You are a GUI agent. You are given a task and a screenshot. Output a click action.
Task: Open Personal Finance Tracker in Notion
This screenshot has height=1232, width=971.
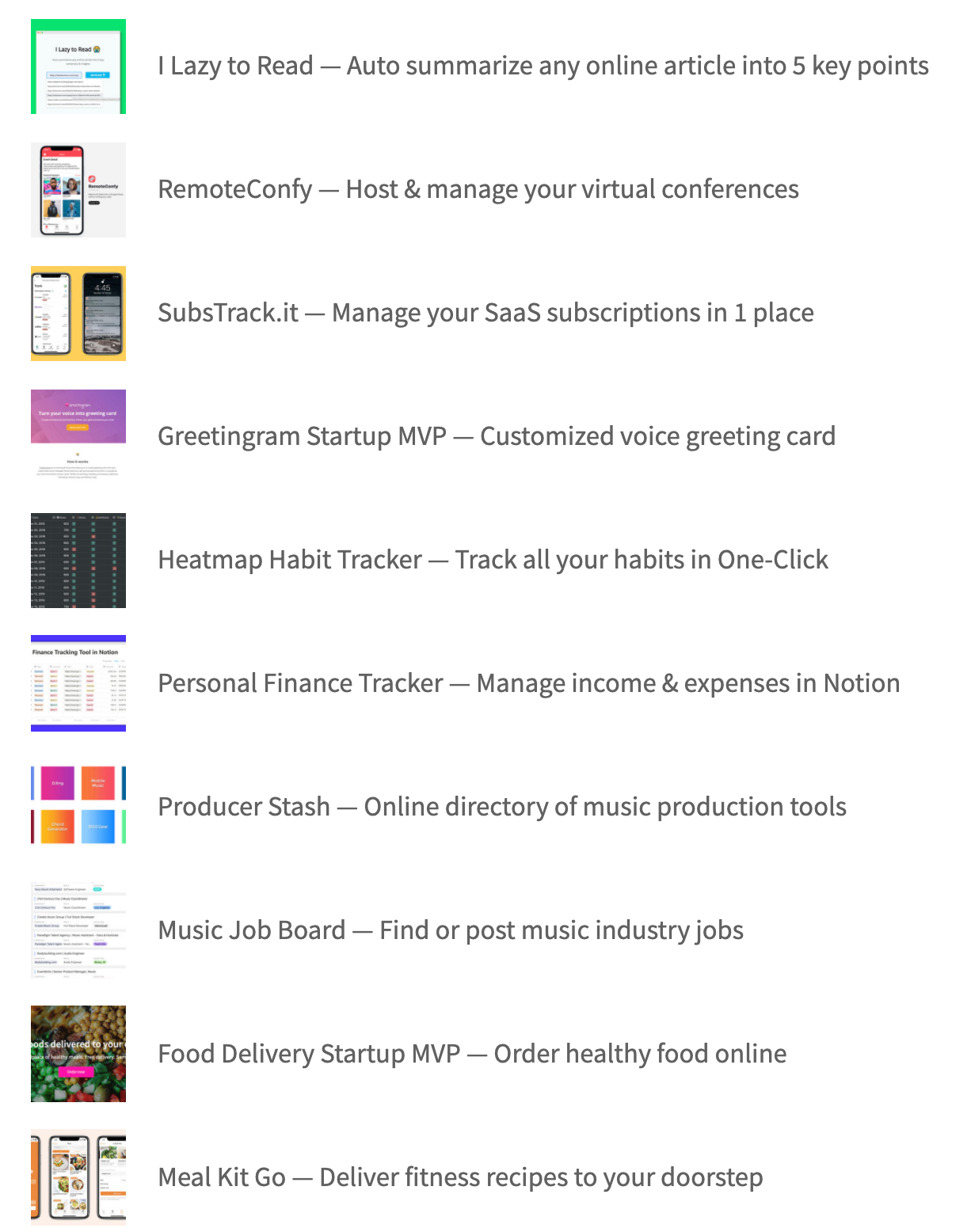pyautogui.click(x=528, y=683)
